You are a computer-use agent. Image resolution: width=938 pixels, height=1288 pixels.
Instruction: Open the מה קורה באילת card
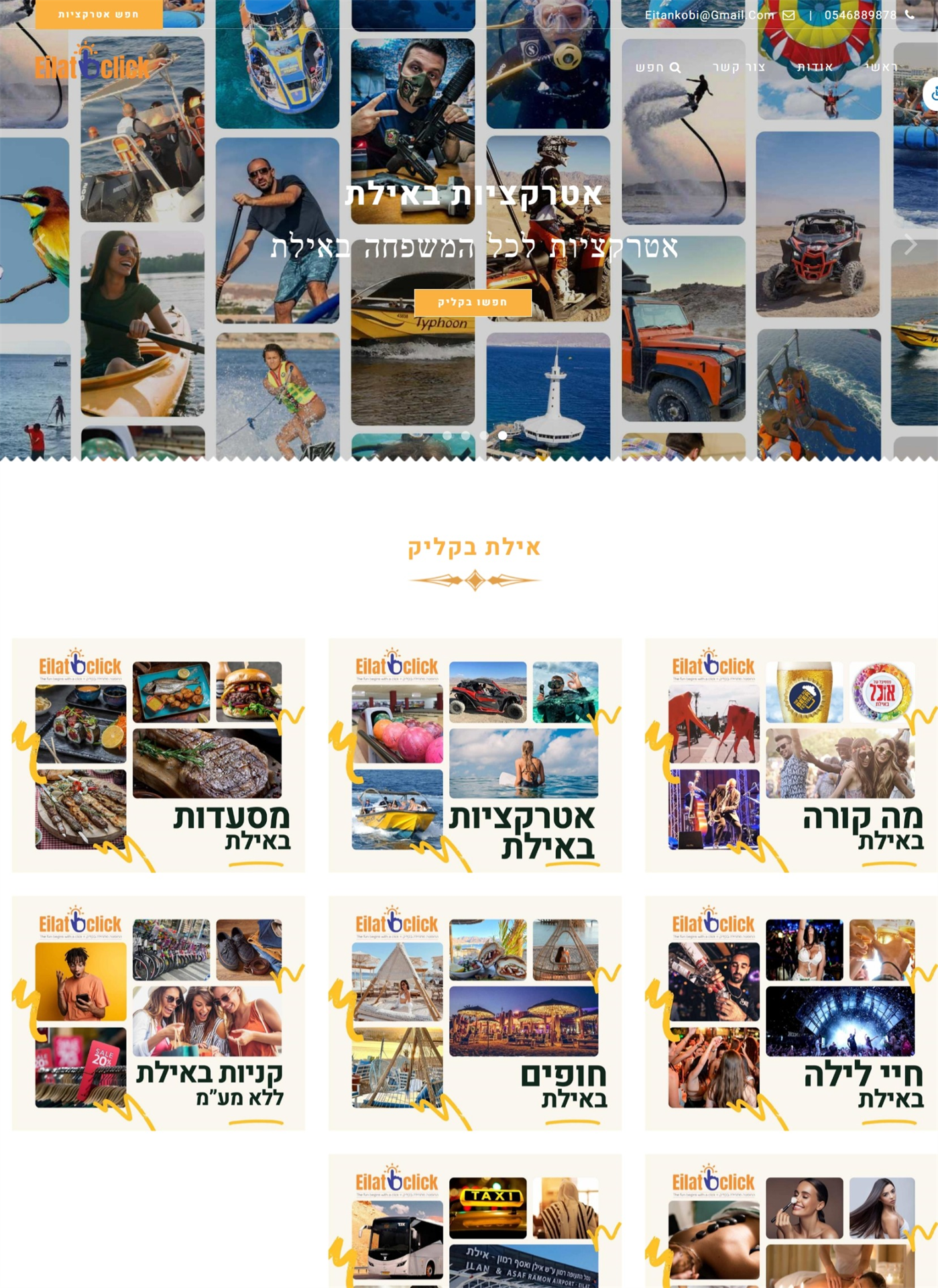pyautogui.click(x=791, y=755)
